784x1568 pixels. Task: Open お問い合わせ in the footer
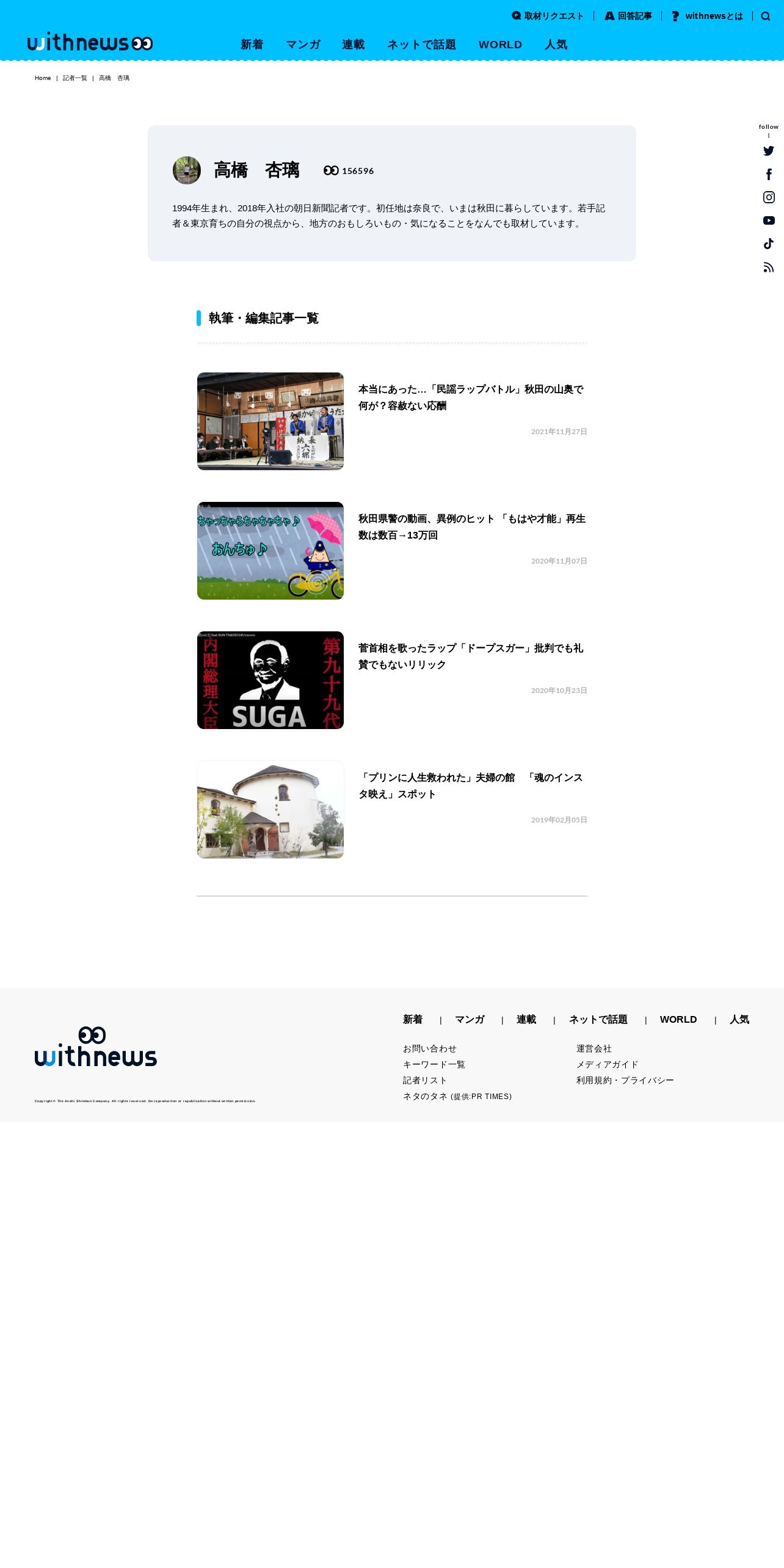430,1048
